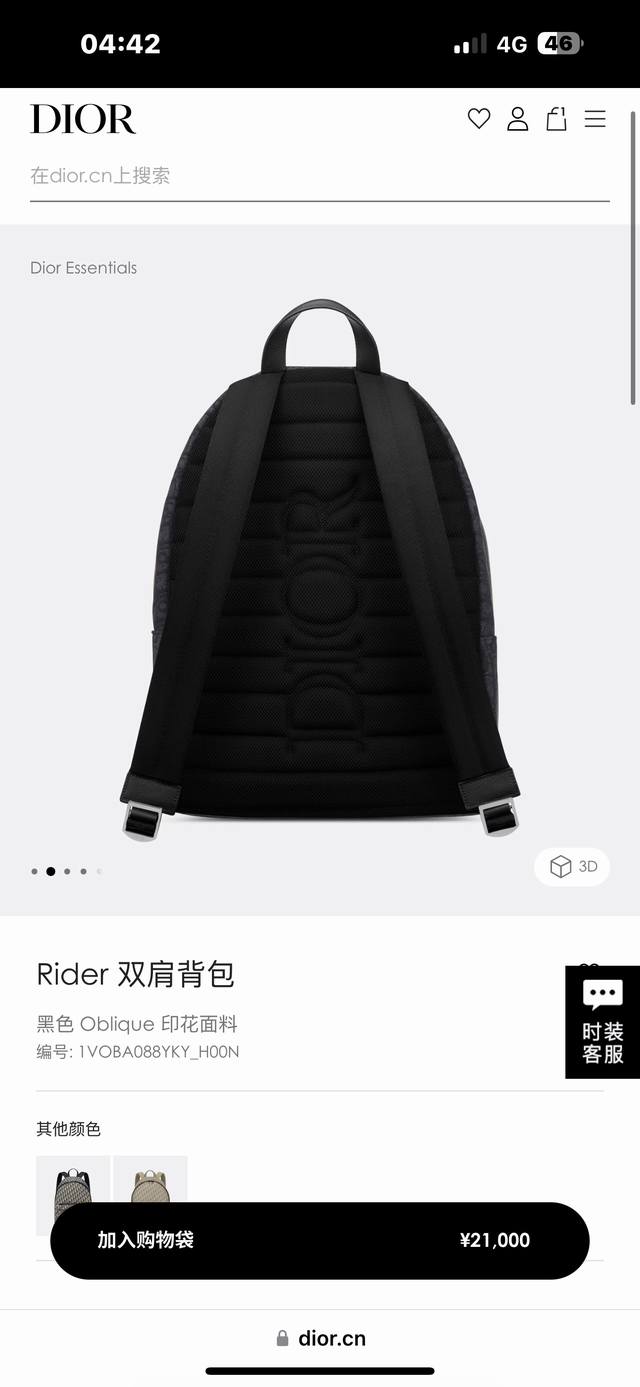
Task: Open the wishlist heart icon
Action: tap(479, 119)
